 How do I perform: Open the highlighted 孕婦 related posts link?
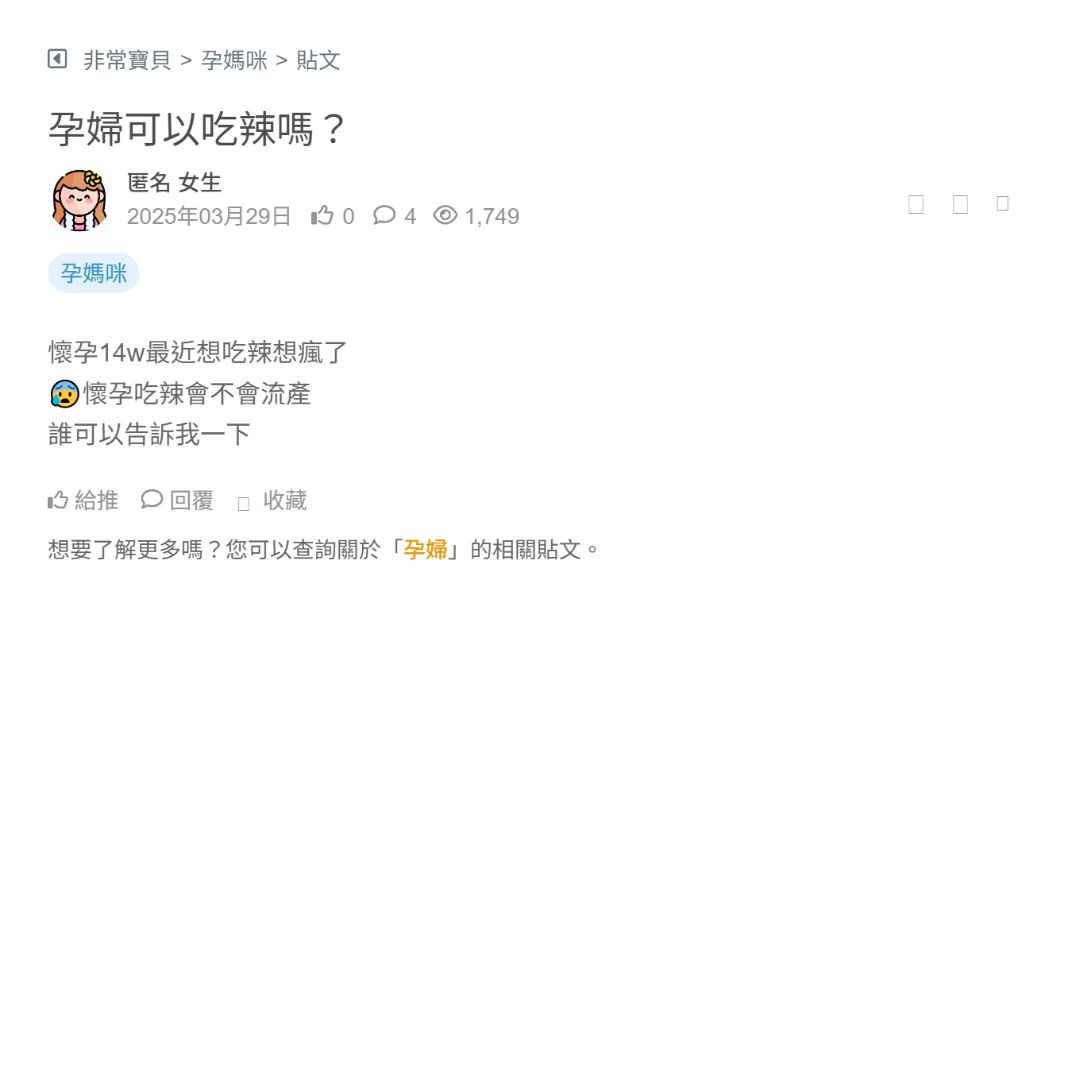pos(425,549)
